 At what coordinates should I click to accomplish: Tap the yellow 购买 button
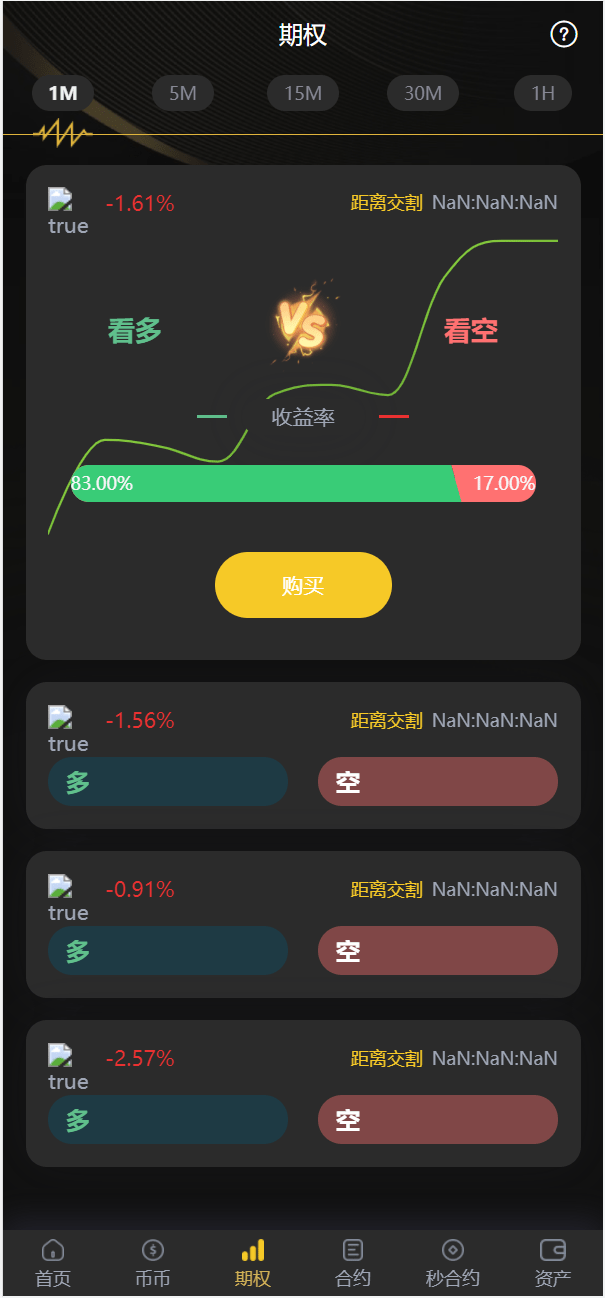(303, 585)
